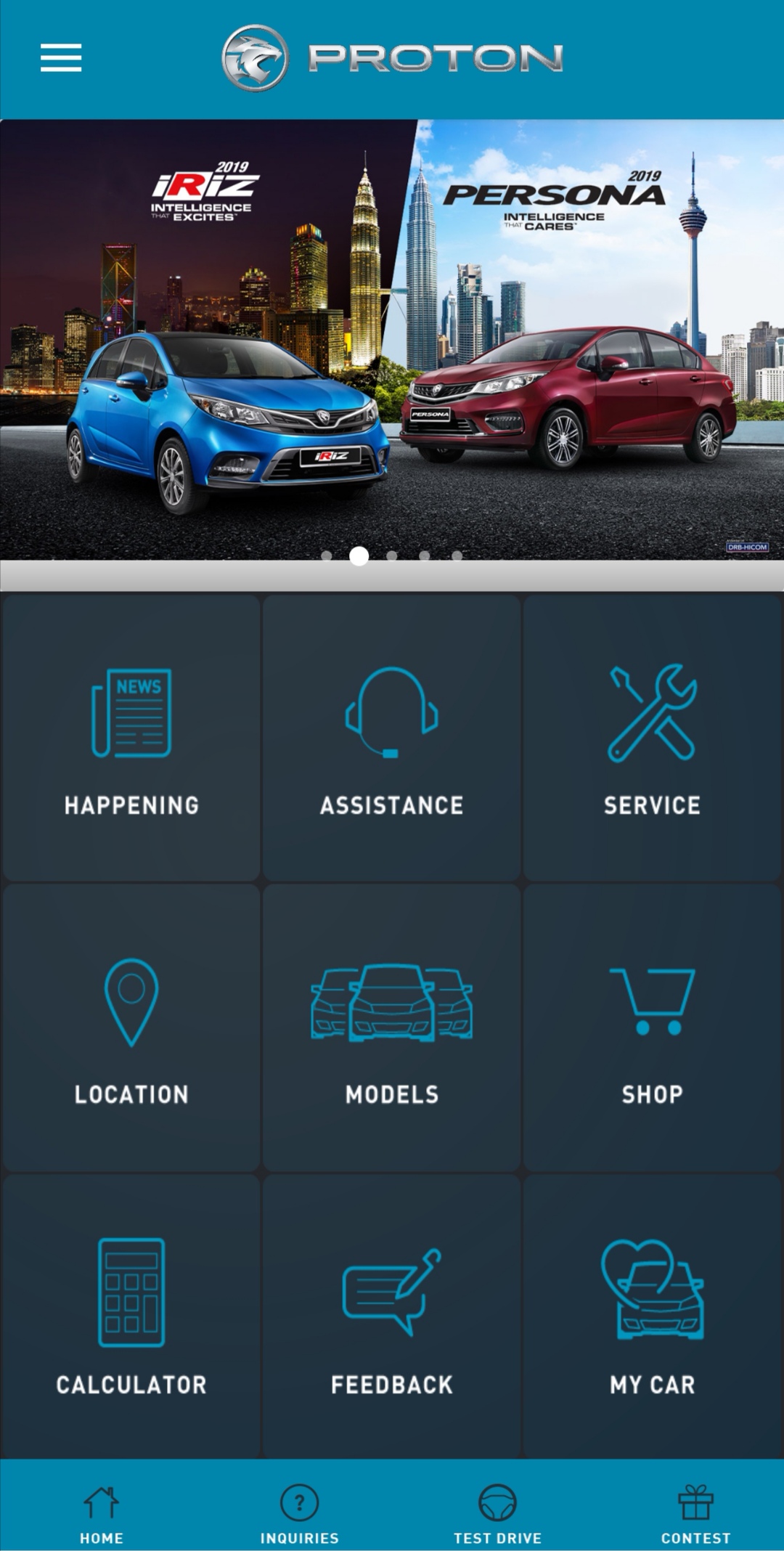Open the Assistance tile
The image size is (784, 1551).
point(391,738)
